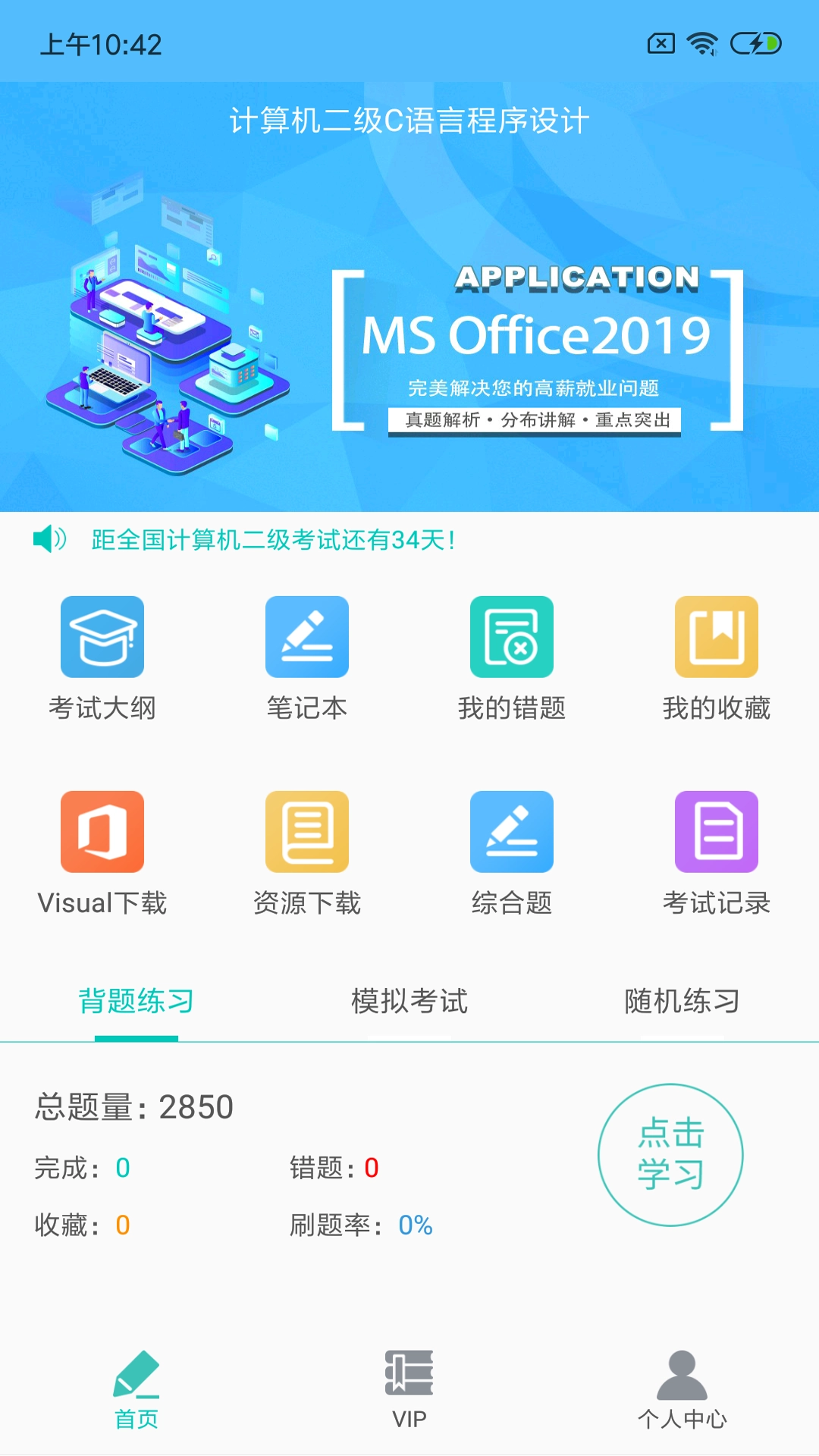Tap the 刷题率 0% progress value
The height and width of the screenshot is (1456, 819).
pos(414,1224)
